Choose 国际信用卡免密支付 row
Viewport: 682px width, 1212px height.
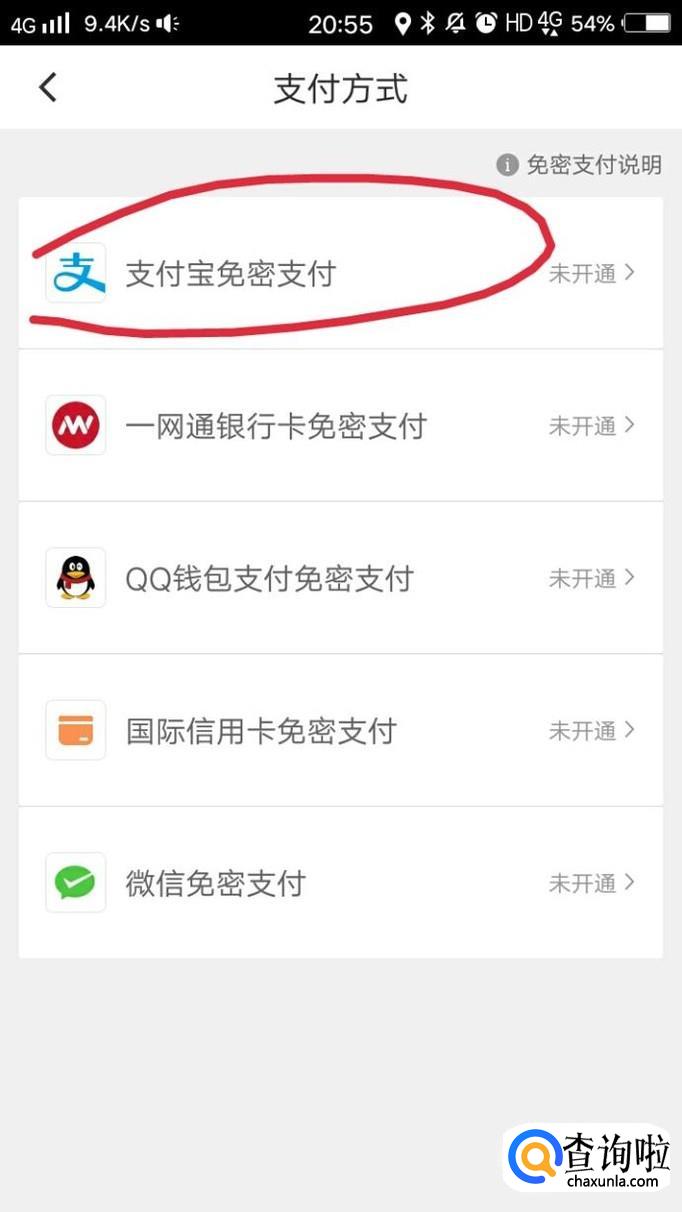[x=340, y=731]
